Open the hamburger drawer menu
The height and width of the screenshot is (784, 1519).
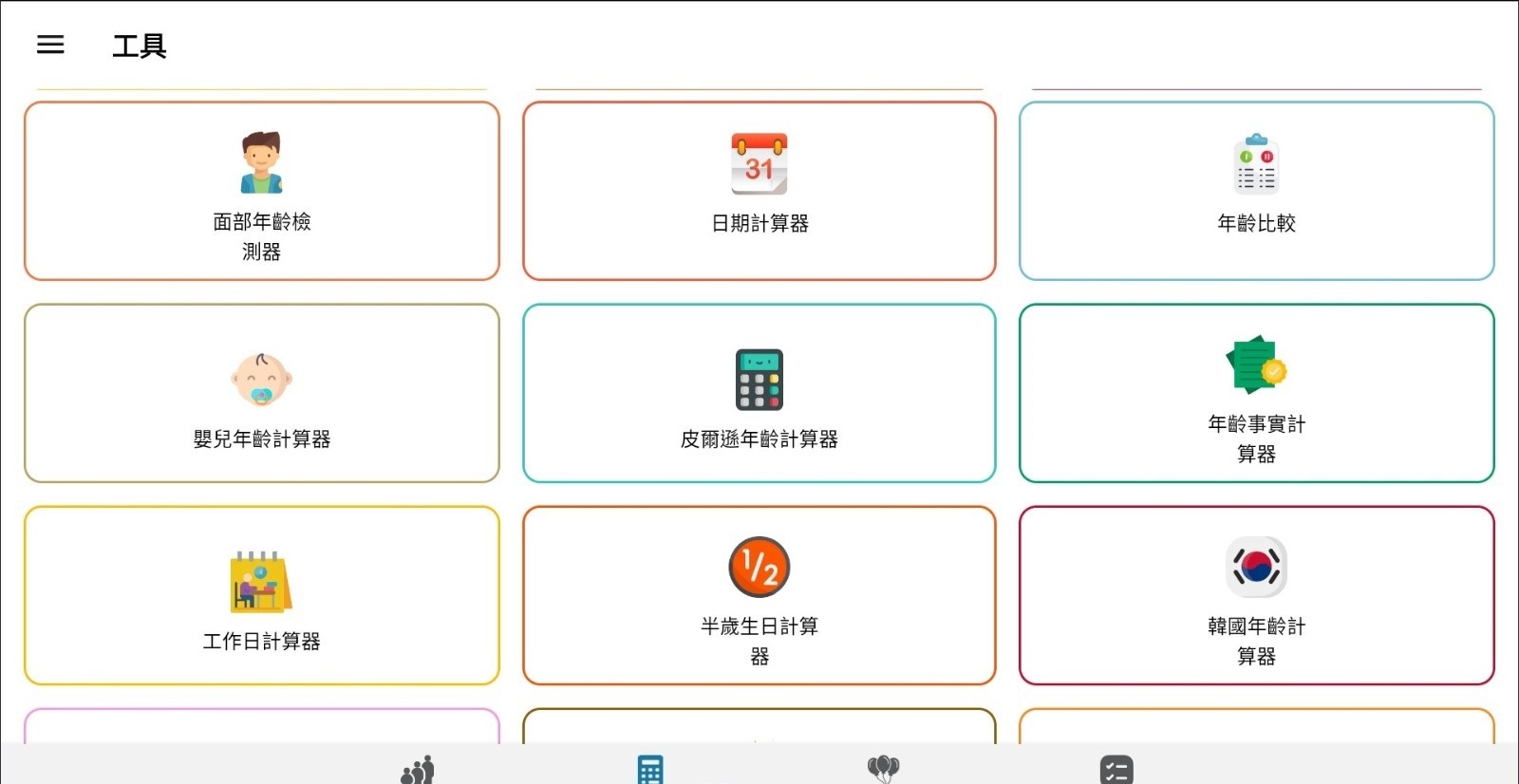click(x=50, y=45)
